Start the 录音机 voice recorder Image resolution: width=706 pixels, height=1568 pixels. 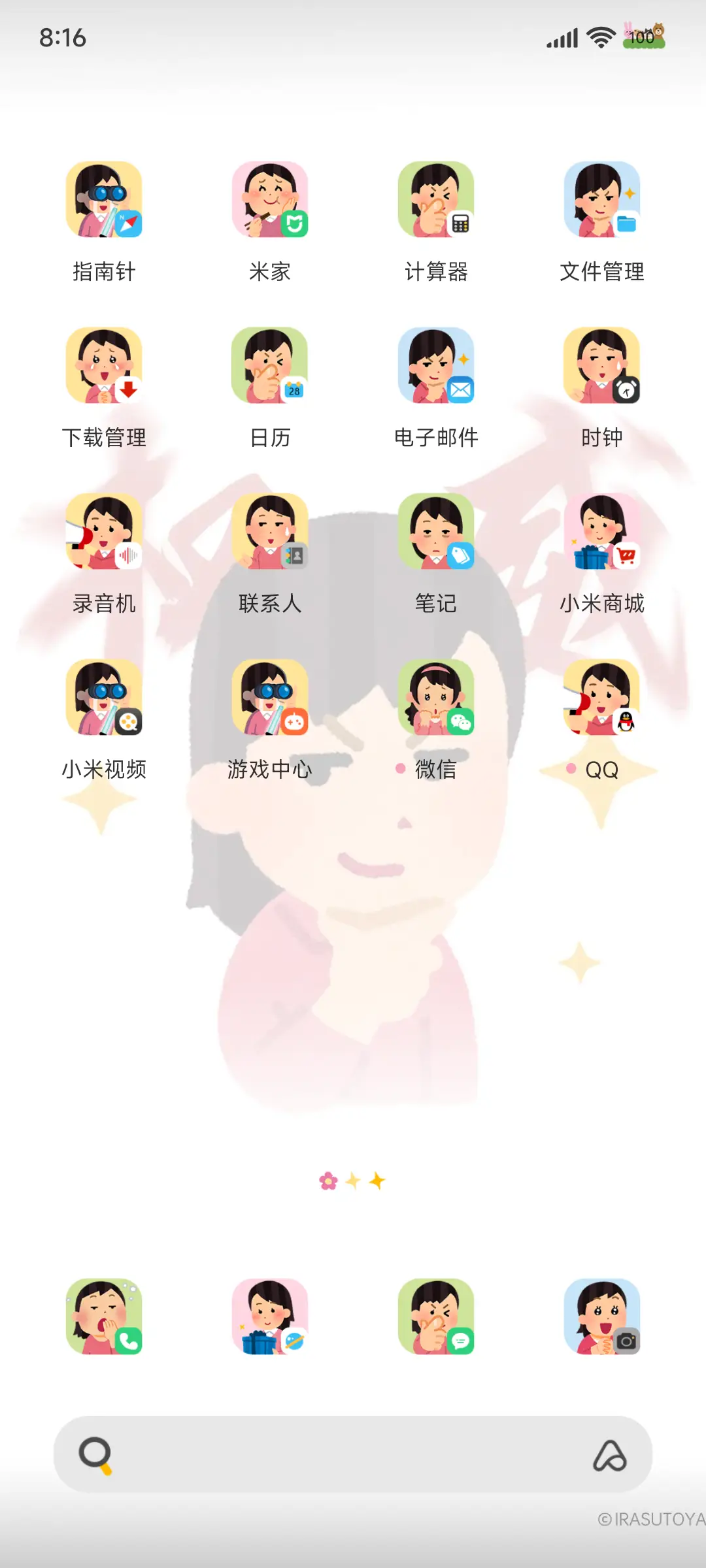tap(105, 531)
